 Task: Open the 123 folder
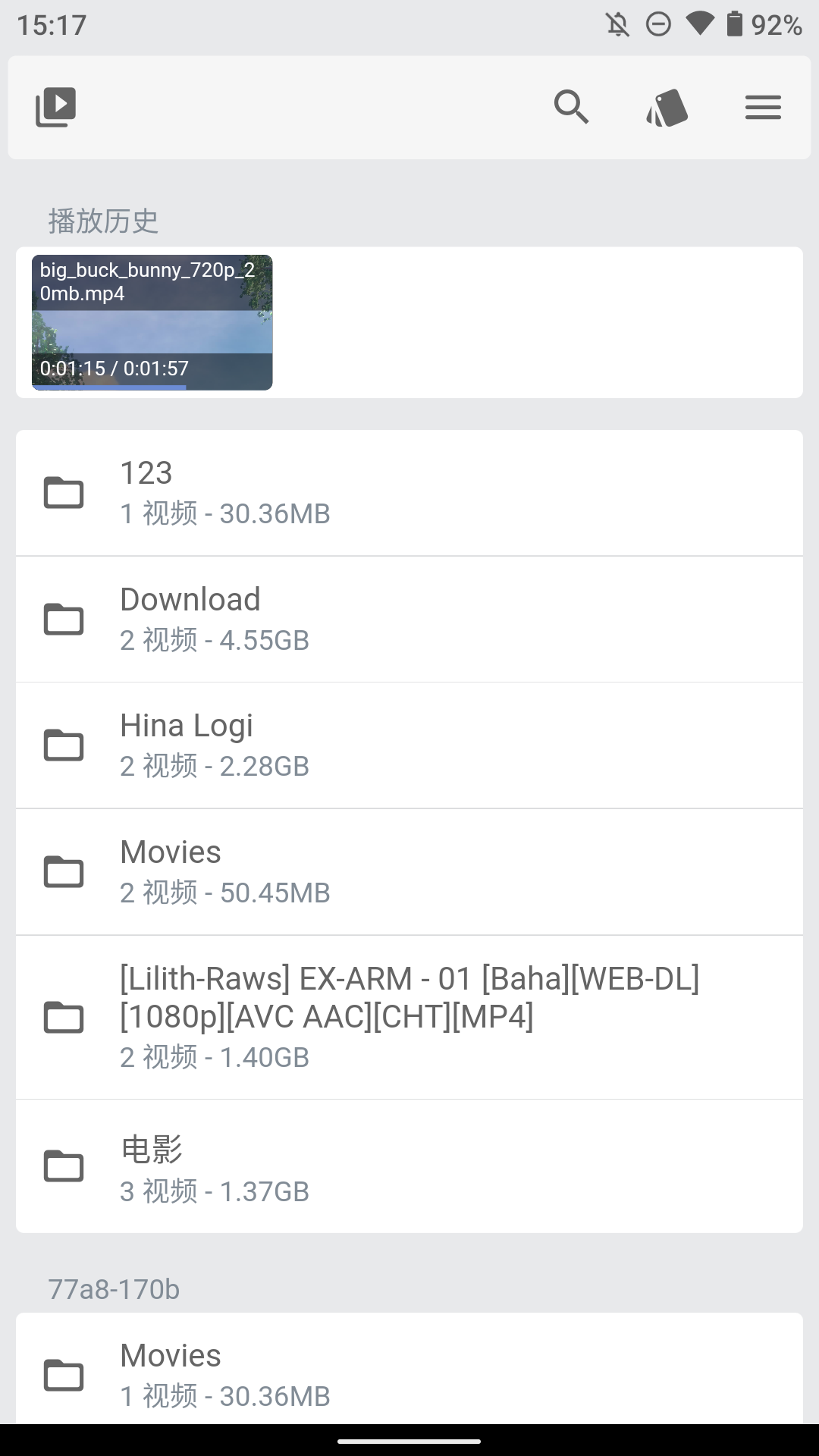[409, 493]
